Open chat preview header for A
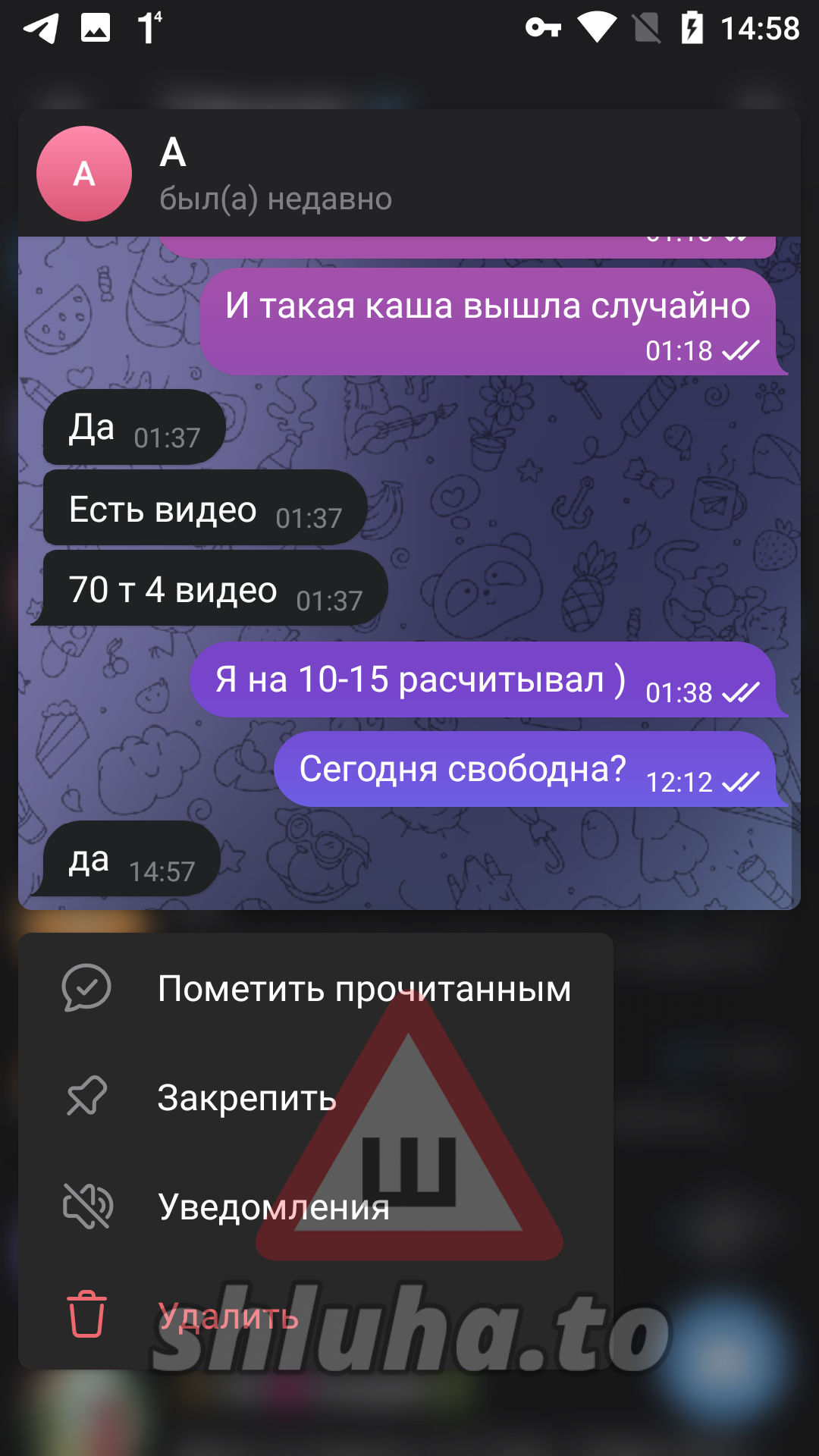This screenshot has width=819, height=1456. pyautogui.click(x=409, y=174)
